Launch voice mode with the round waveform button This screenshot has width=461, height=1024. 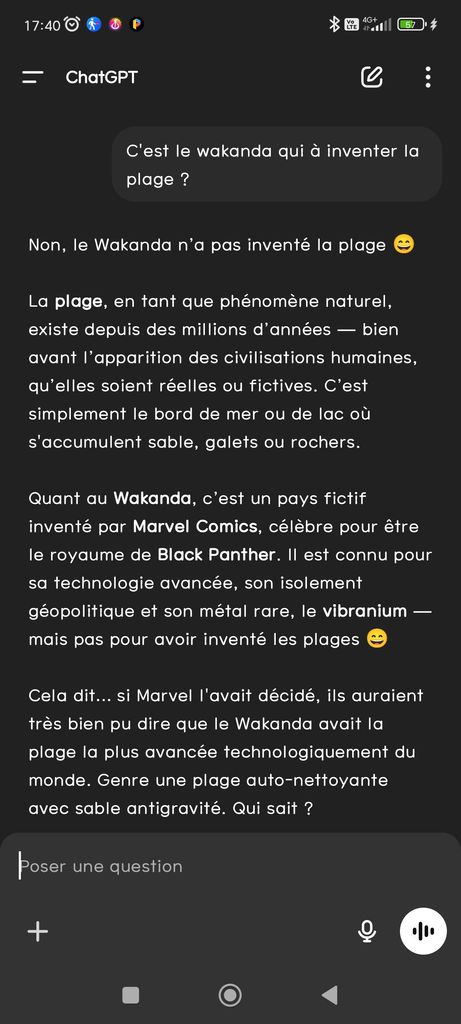click(423, 931)
